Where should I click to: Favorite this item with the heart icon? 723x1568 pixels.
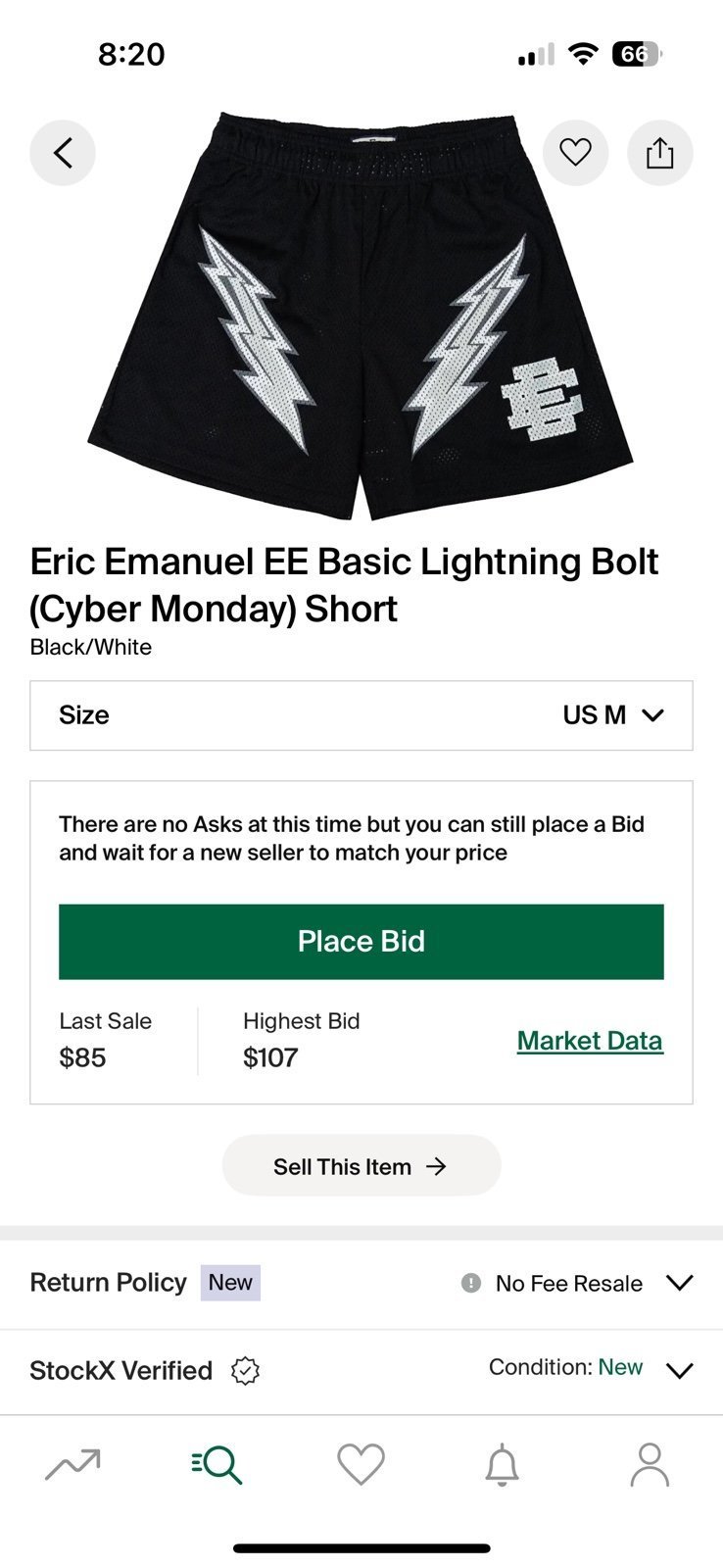575,153
